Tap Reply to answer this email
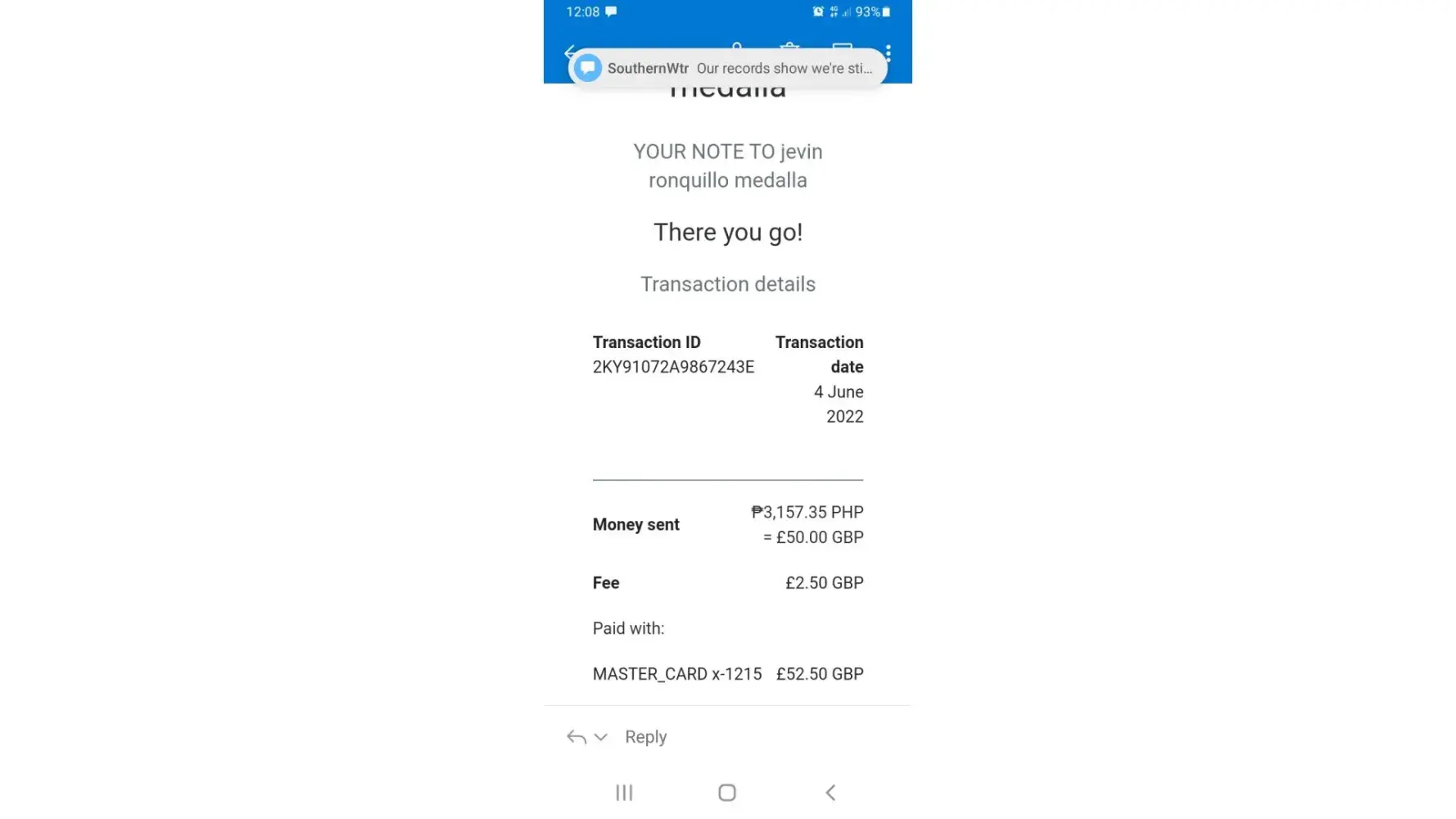 coord(645,737)
